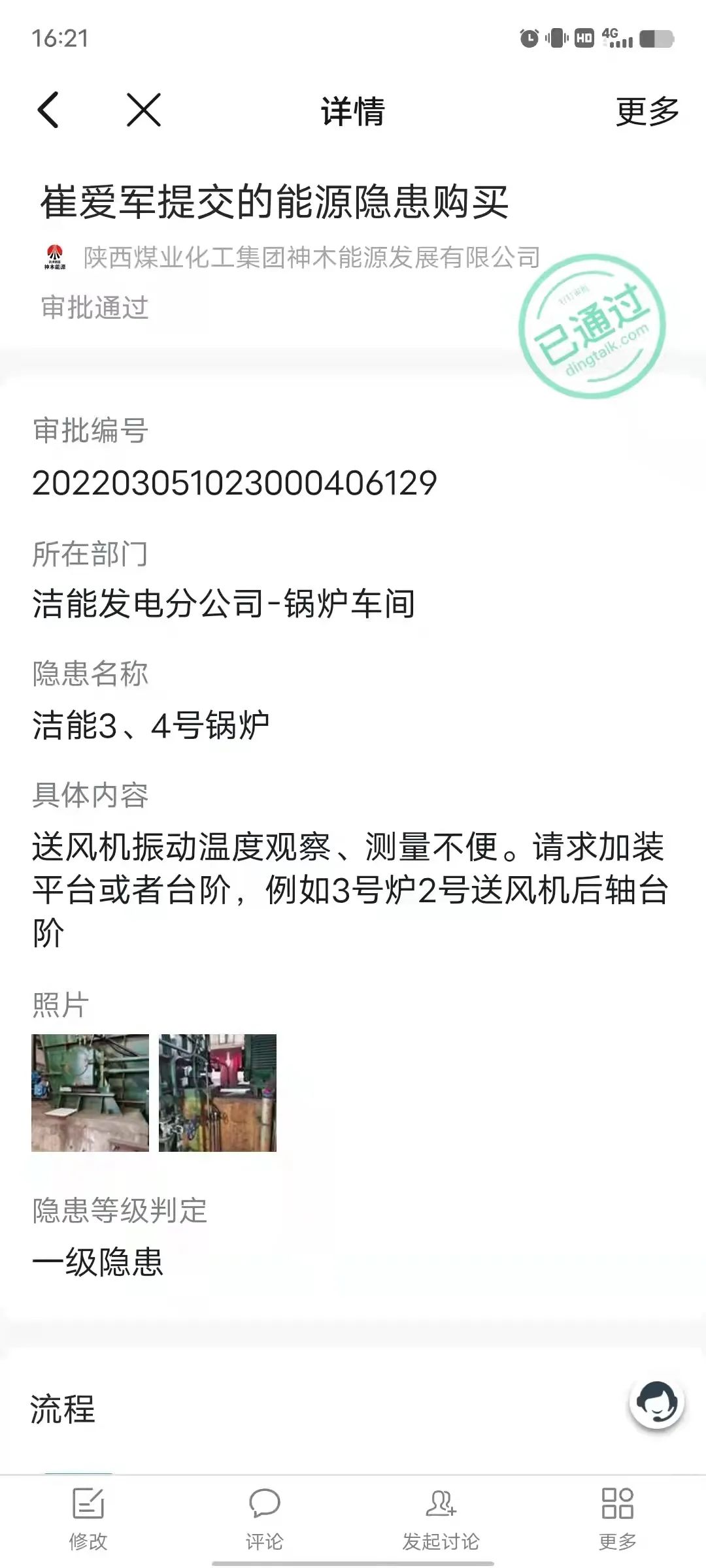This screenshot has width=706, height=1568.
Task: Click the back arrow to return
Action: pos(49,111)
